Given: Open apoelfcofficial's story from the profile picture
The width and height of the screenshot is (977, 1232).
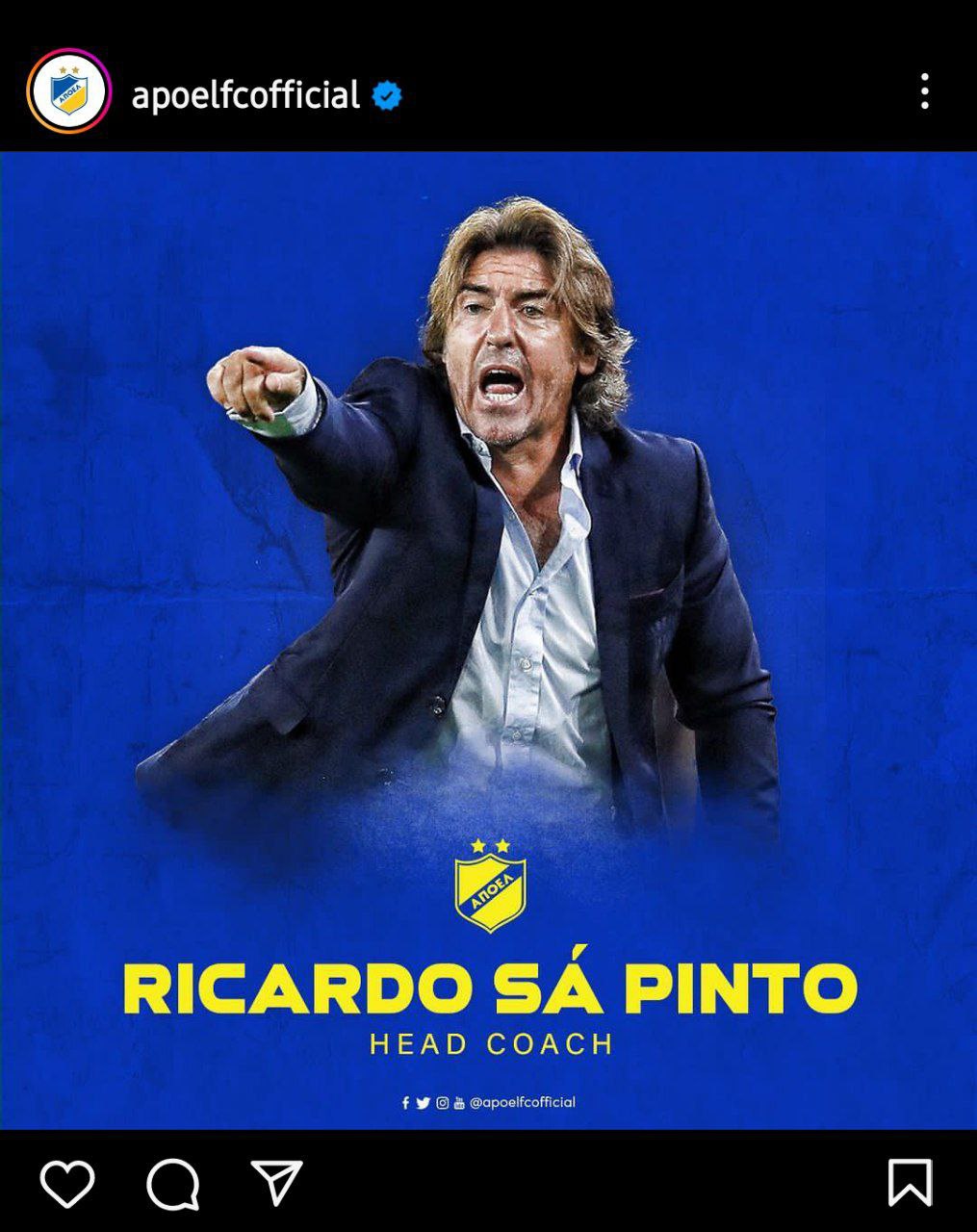Looking at the screenshot, I should [x=68, y=92].
